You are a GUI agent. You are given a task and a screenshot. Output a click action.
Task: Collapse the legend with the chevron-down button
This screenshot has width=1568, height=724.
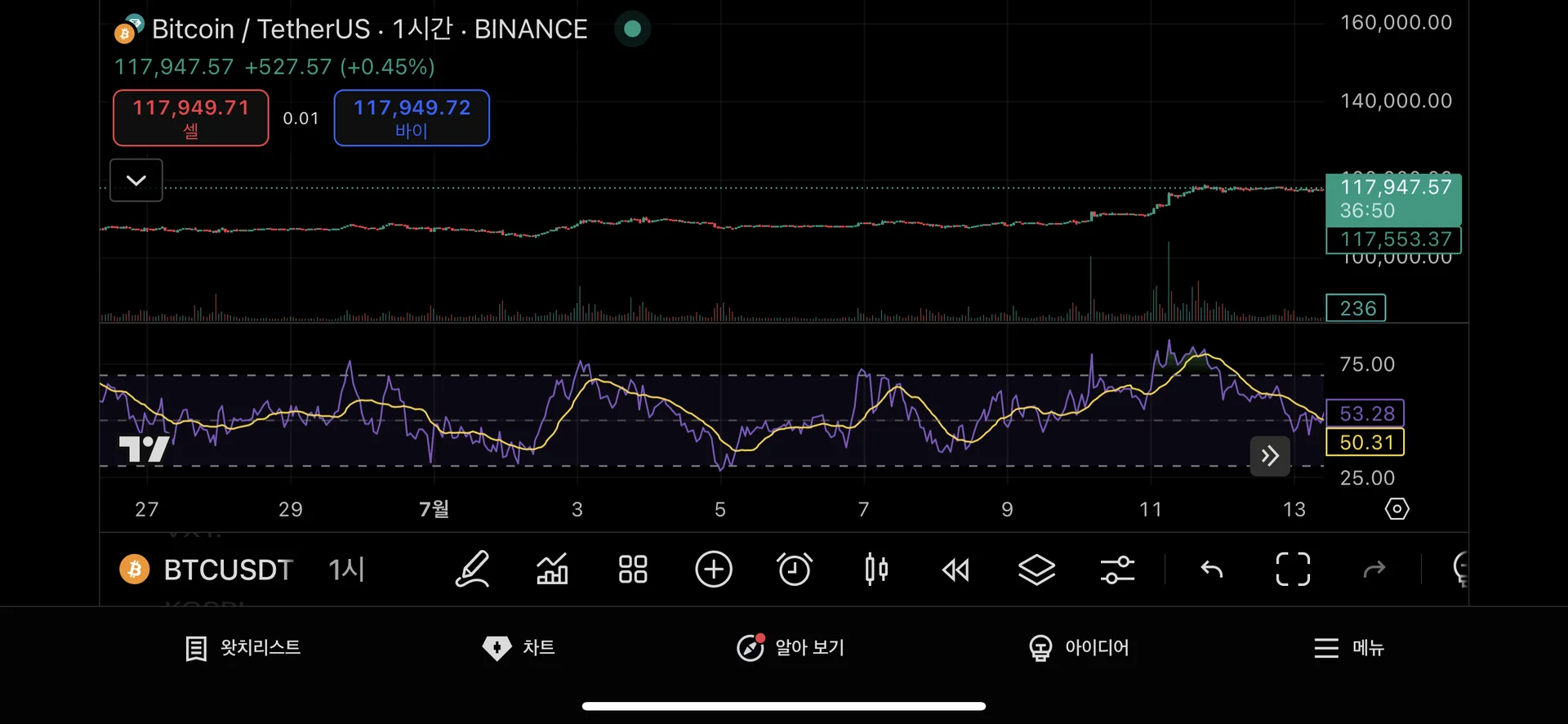coord(136,180)
